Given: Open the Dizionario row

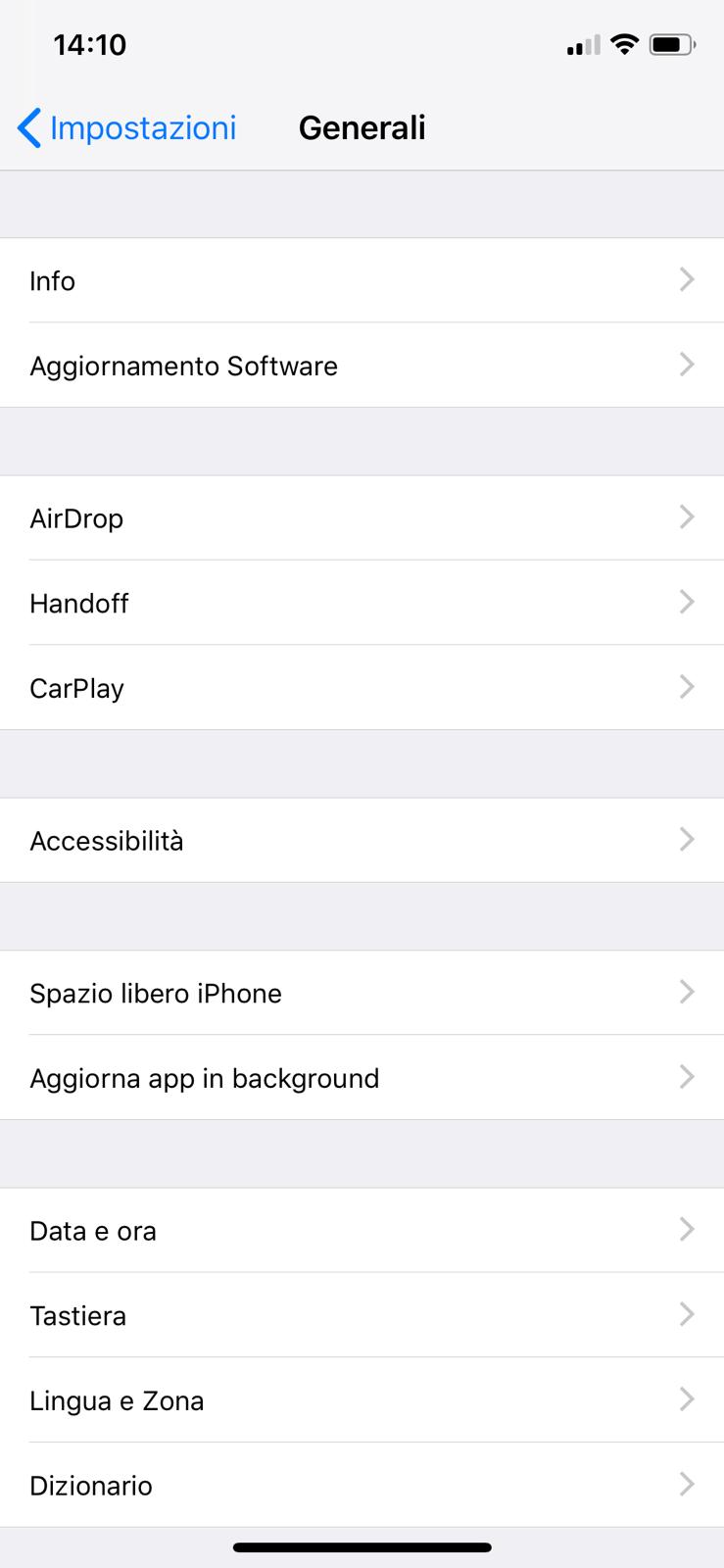Looking at the screenshot, I should tap(362, 1486).
